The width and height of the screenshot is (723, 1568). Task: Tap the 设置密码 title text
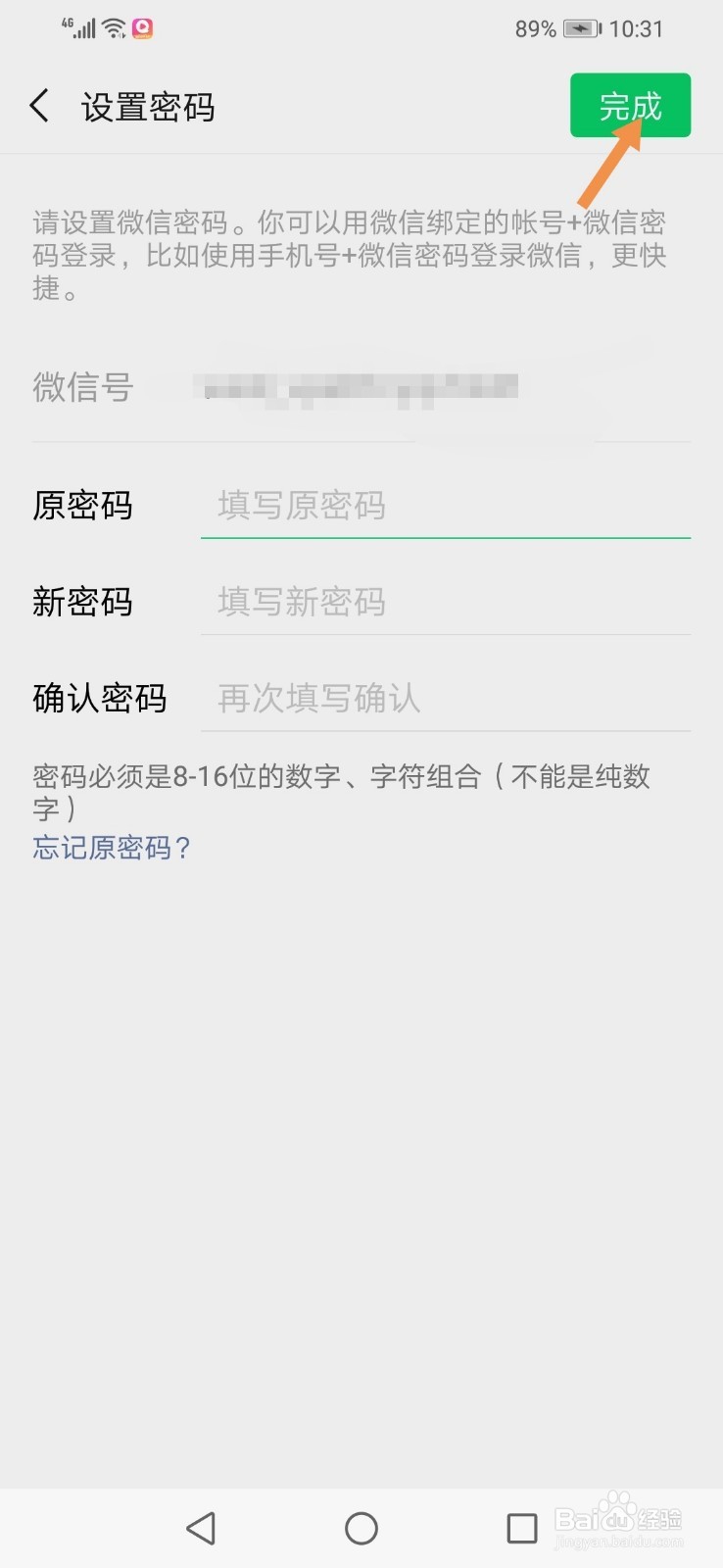(x=147, y=106)
